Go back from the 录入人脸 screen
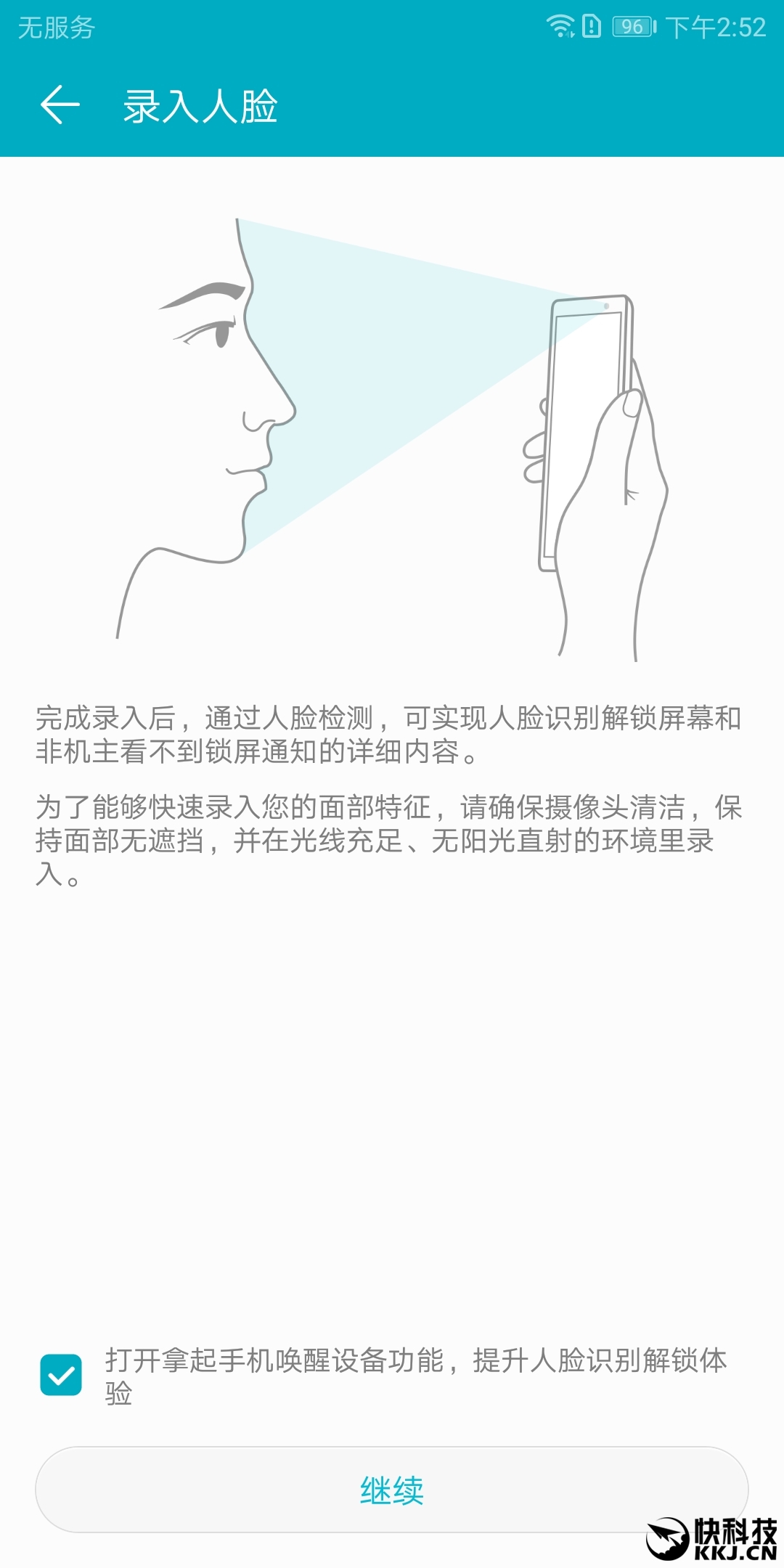784x1568 pixels. point(60,105)
